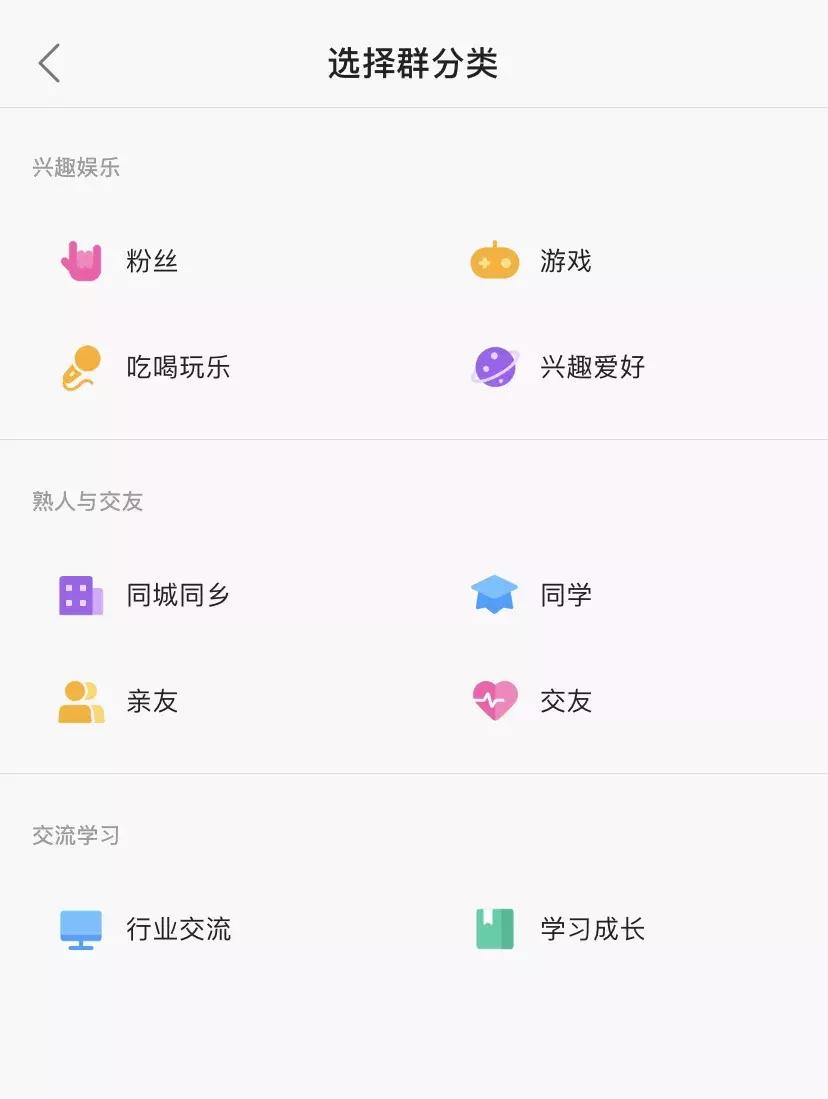Select the 游戏 game controller icon
The height and width of the screenshot is (1099, 828).
(496, 261)
